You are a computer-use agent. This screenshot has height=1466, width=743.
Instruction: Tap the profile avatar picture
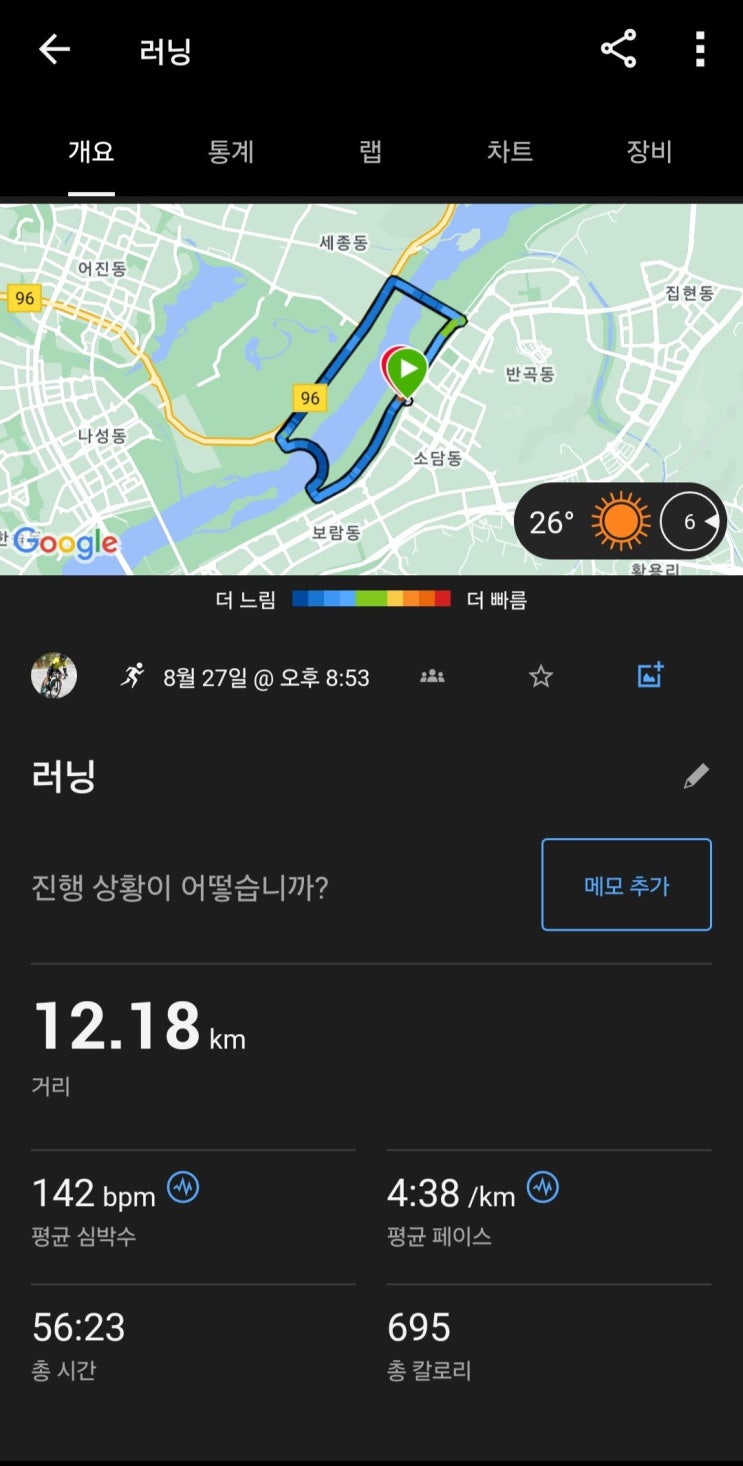coord(54,676)
